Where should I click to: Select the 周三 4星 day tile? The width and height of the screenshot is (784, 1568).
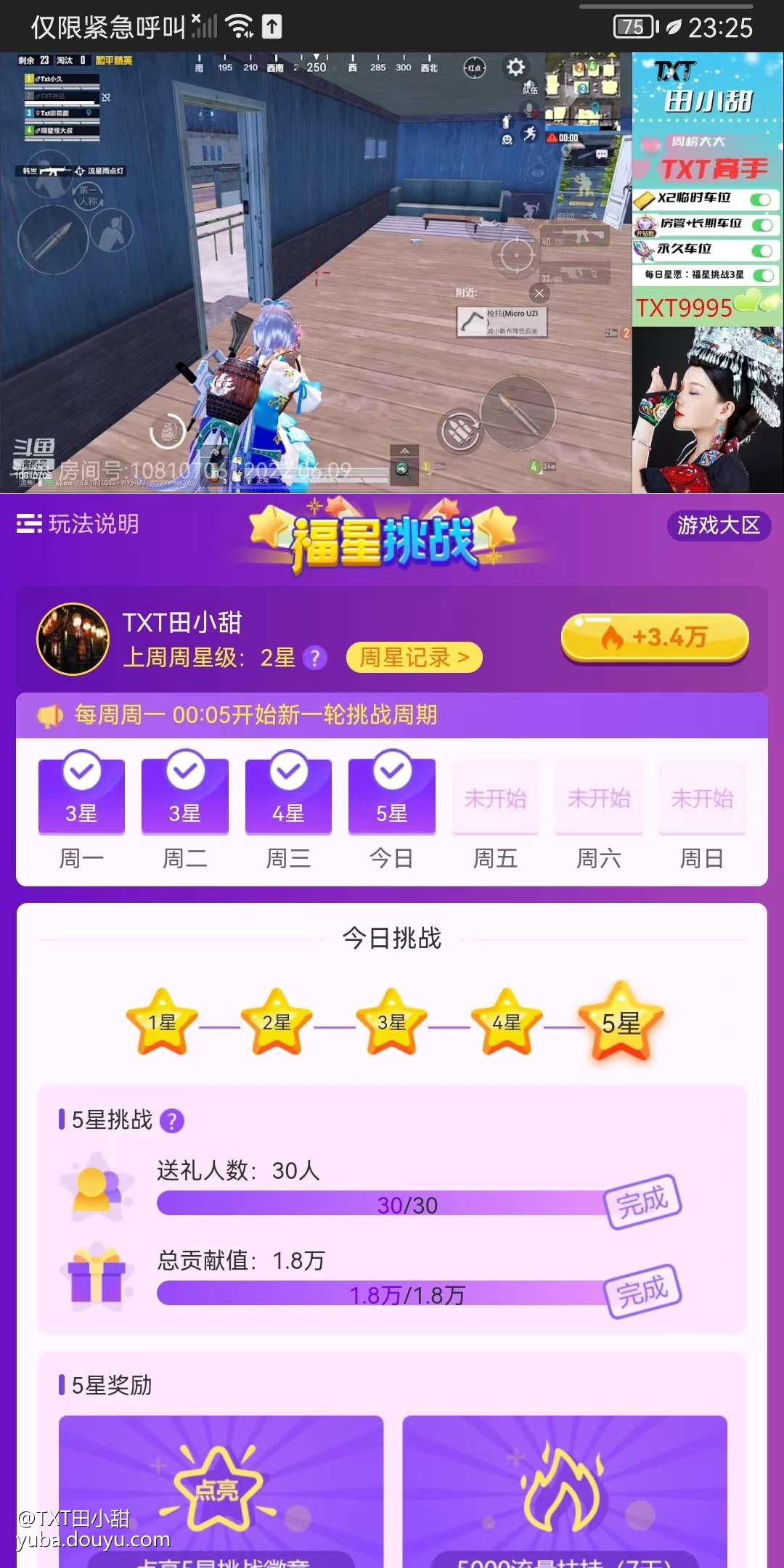[289, 796]
